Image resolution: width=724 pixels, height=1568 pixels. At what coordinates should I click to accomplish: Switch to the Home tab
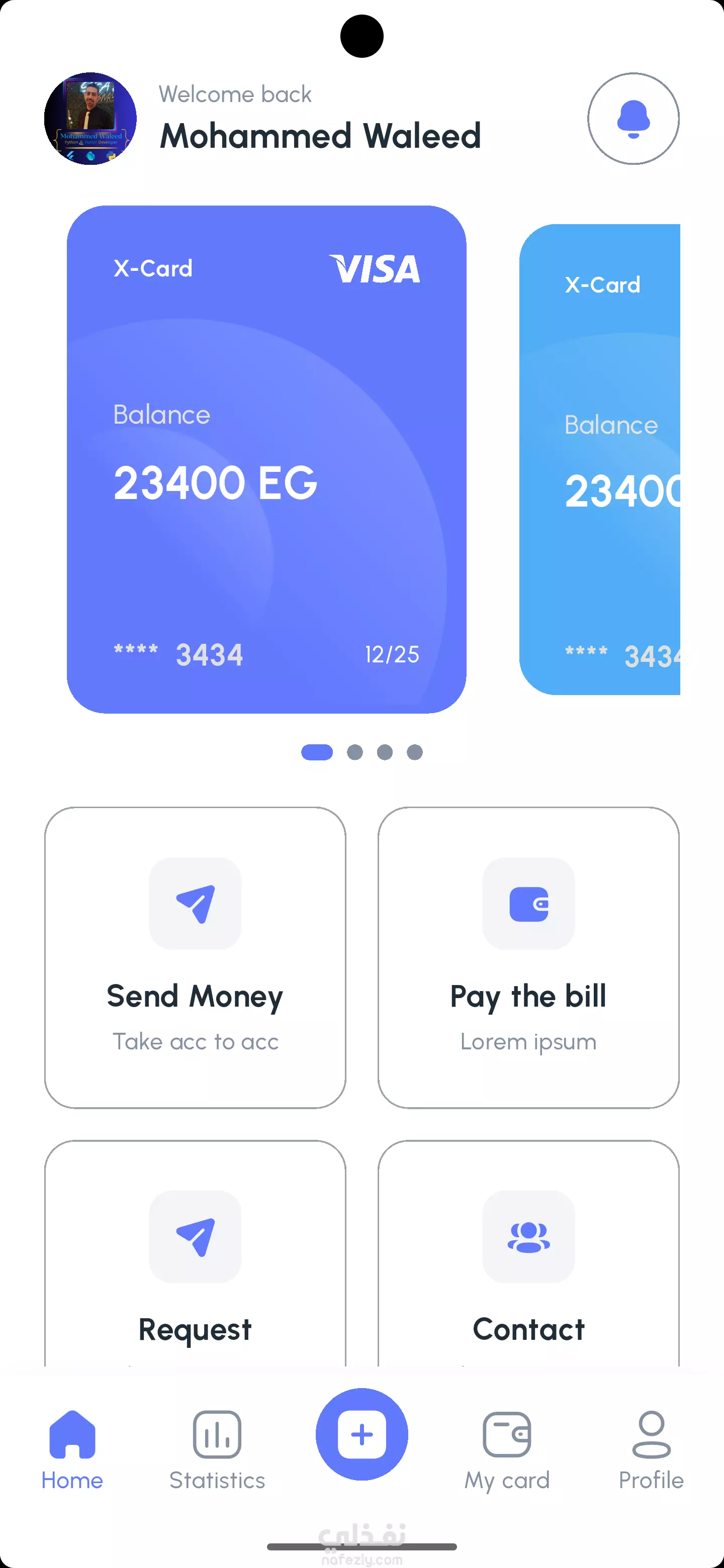click(72, 1450)
